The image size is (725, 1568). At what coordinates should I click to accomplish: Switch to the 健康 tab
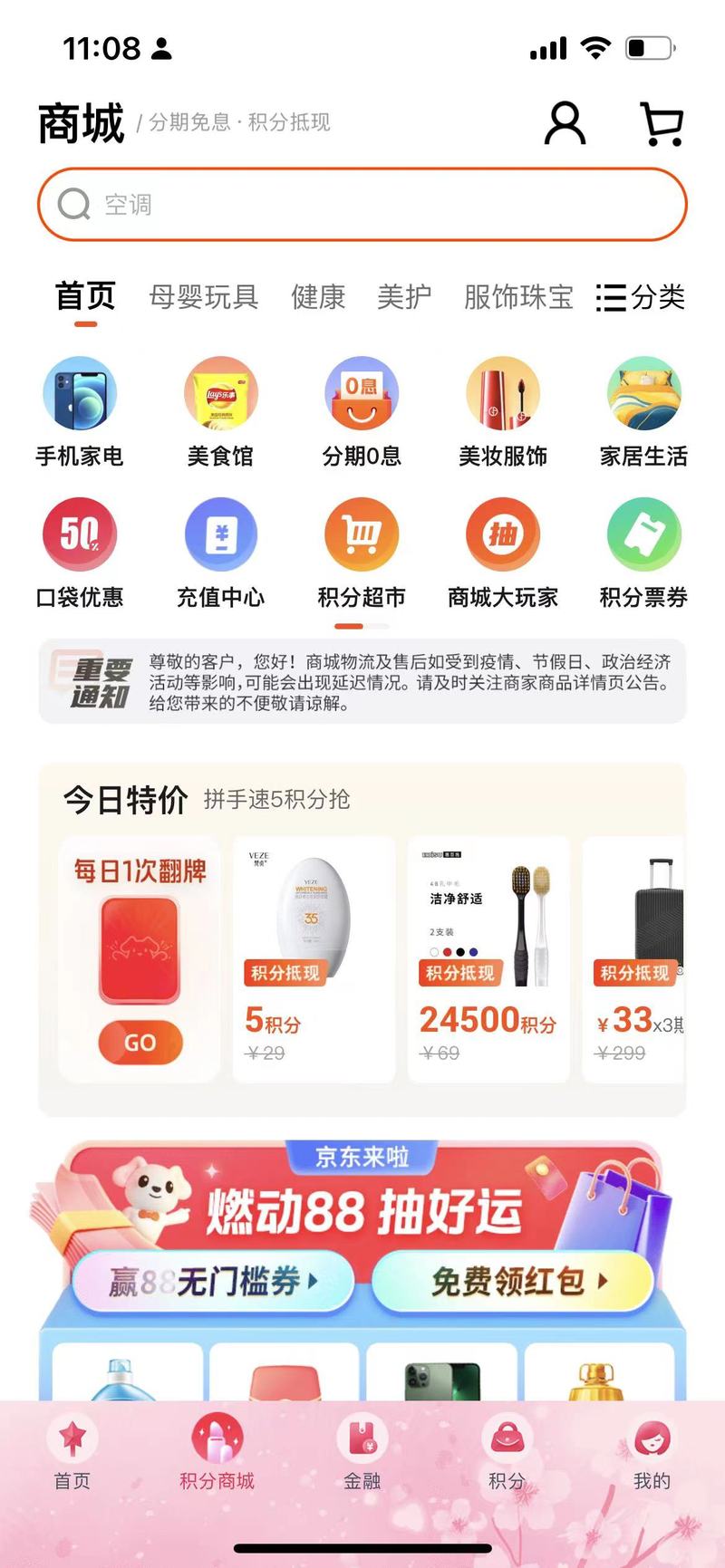[318, 297]
